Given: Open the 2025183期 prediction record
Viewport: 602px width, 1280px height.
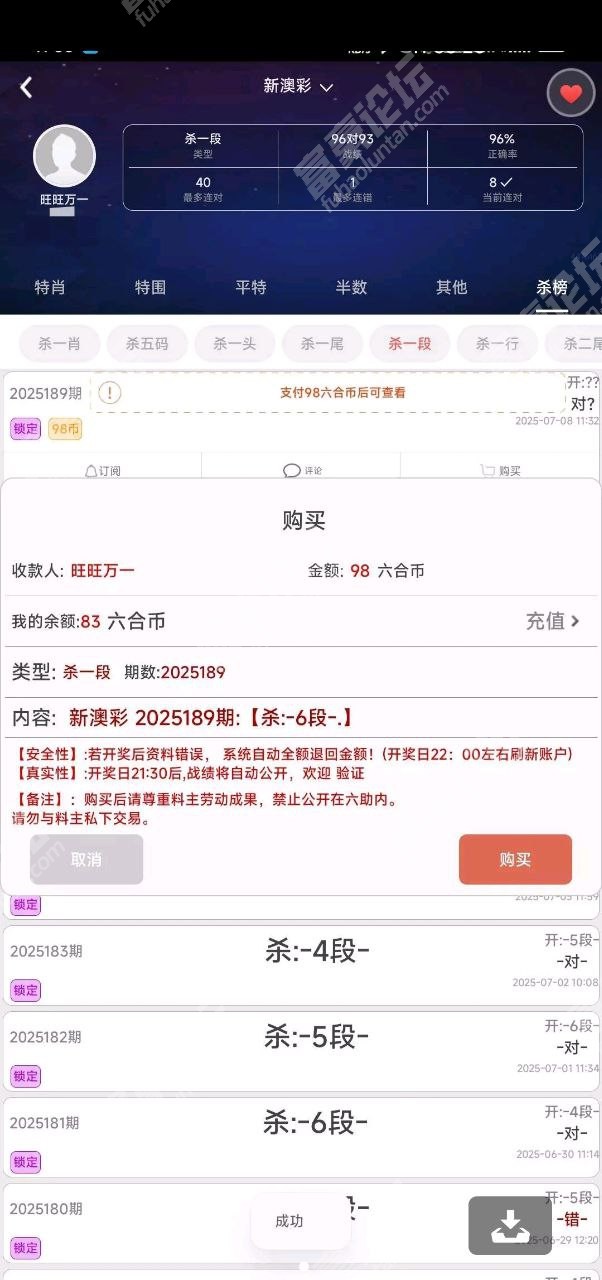Looking at the screenshot, I should click(x=300, y=963).
